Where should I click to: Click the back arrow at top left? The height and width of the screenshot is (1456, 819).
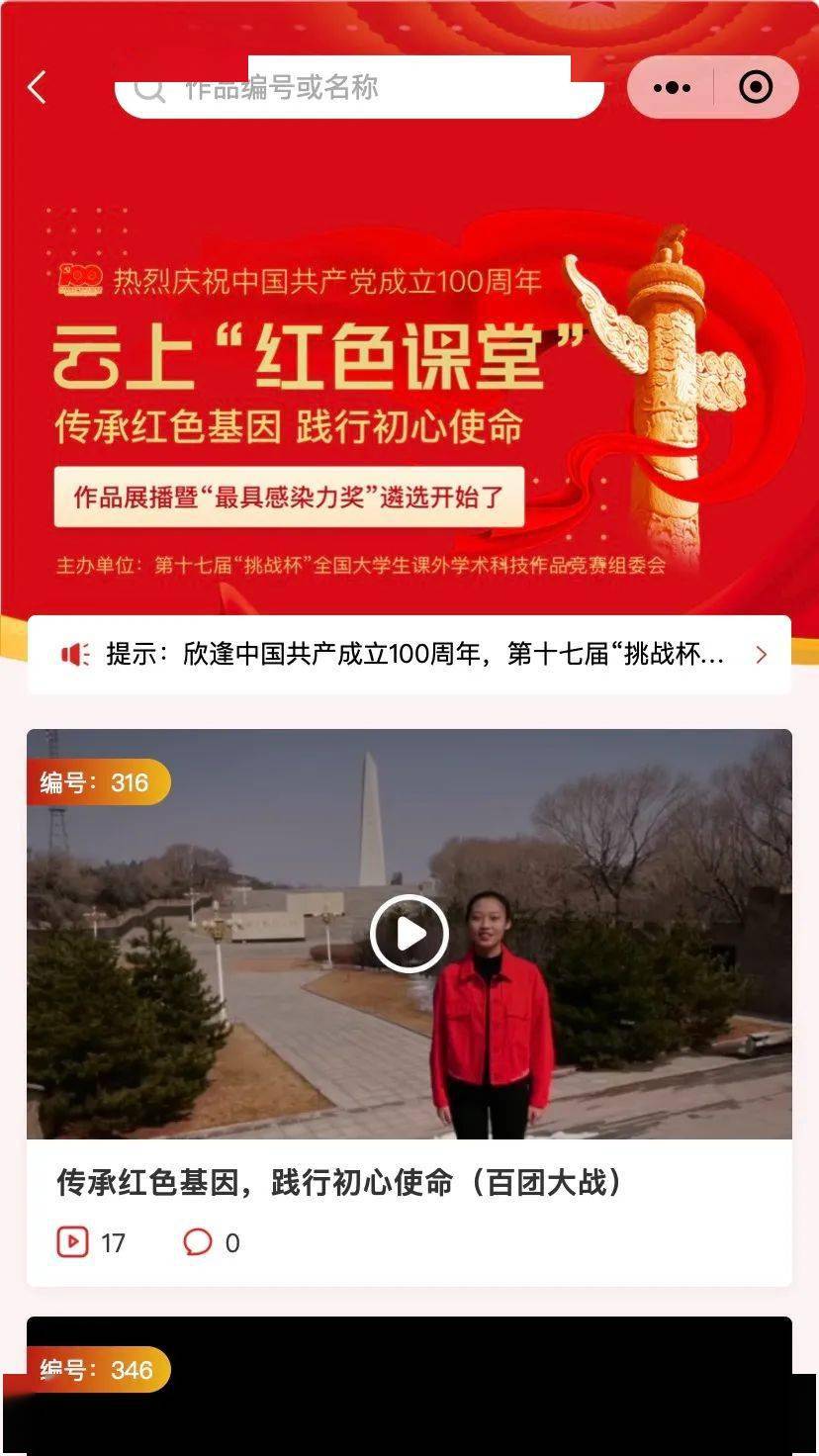36,87
